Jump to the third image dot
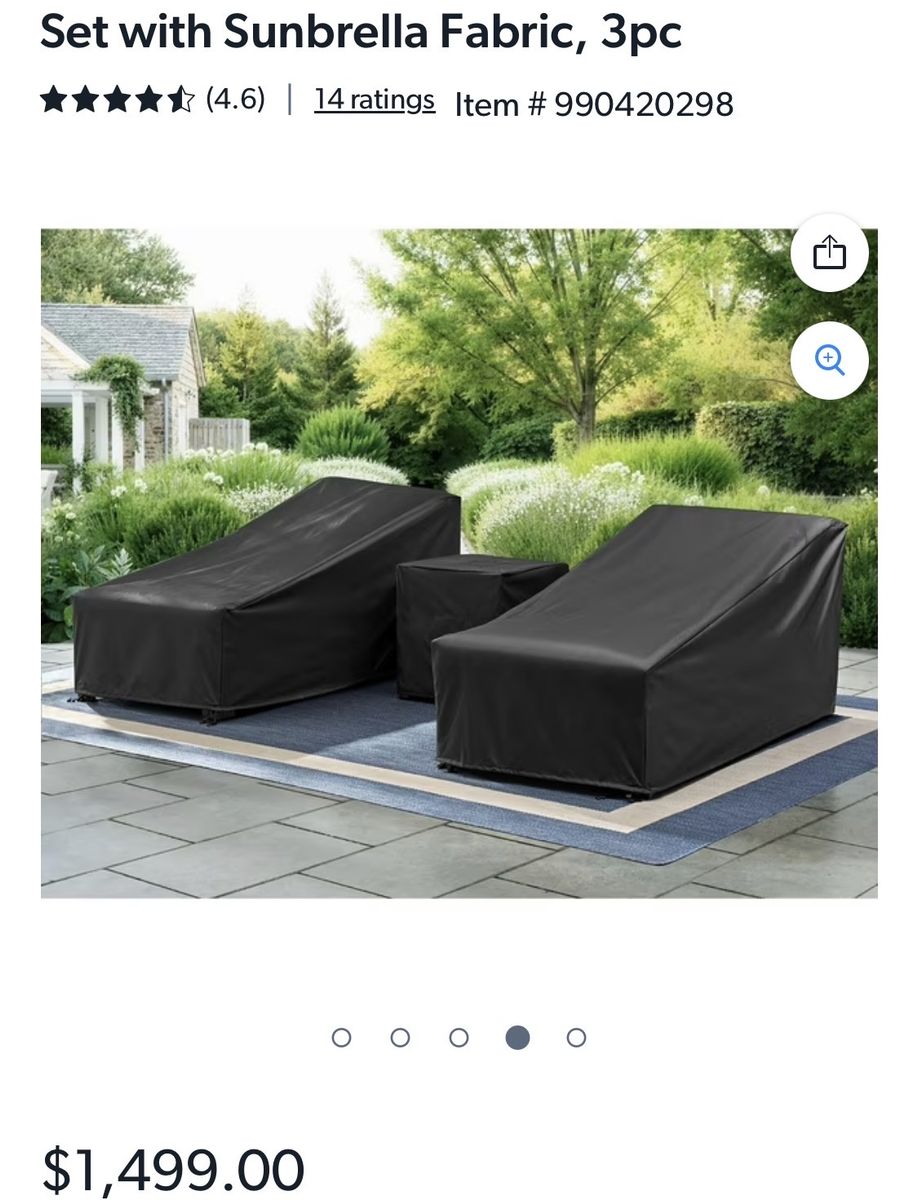The image size is (918, 1200). click(459, 1038)
